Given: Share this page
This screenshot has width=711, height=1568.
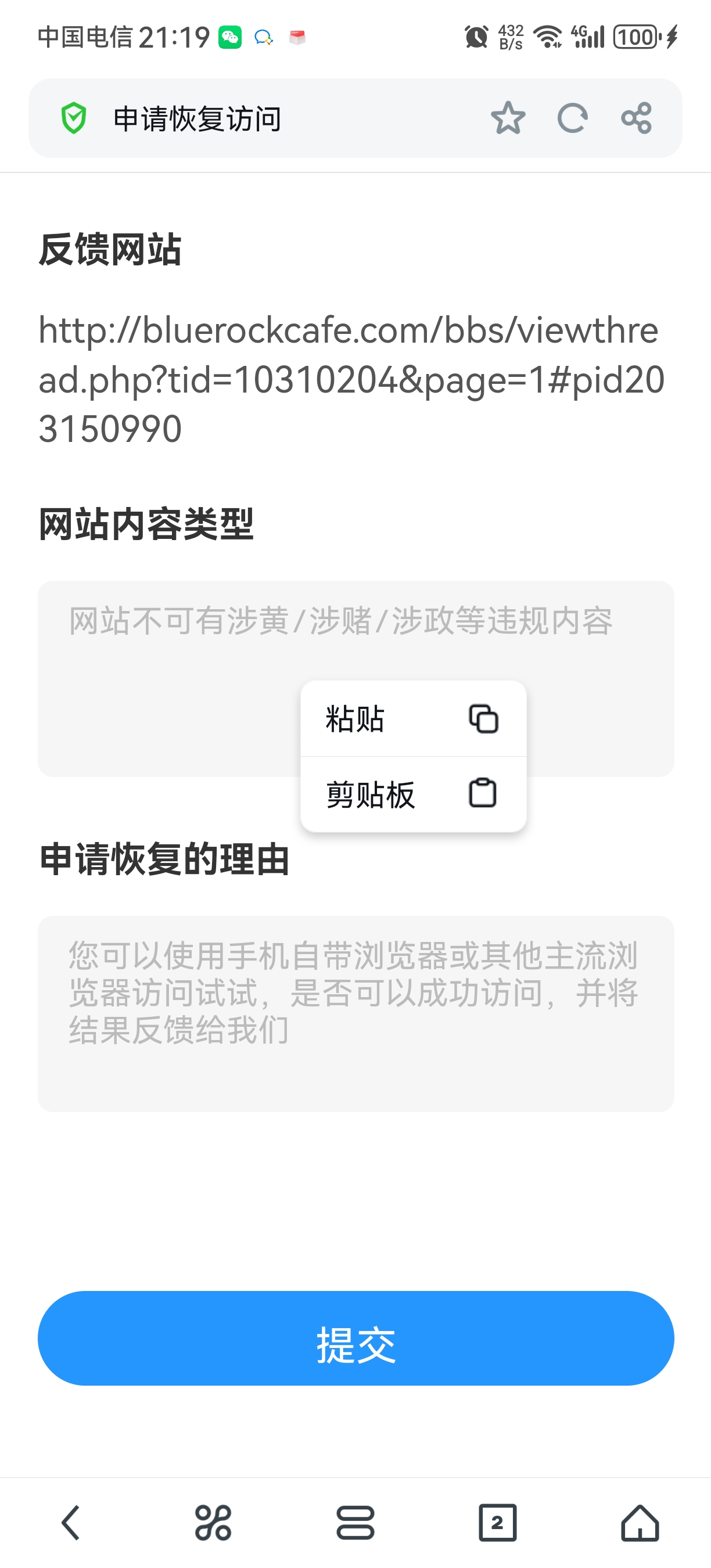Looking at the screenshot, I should pyautogui.click(x=636, y=118).
